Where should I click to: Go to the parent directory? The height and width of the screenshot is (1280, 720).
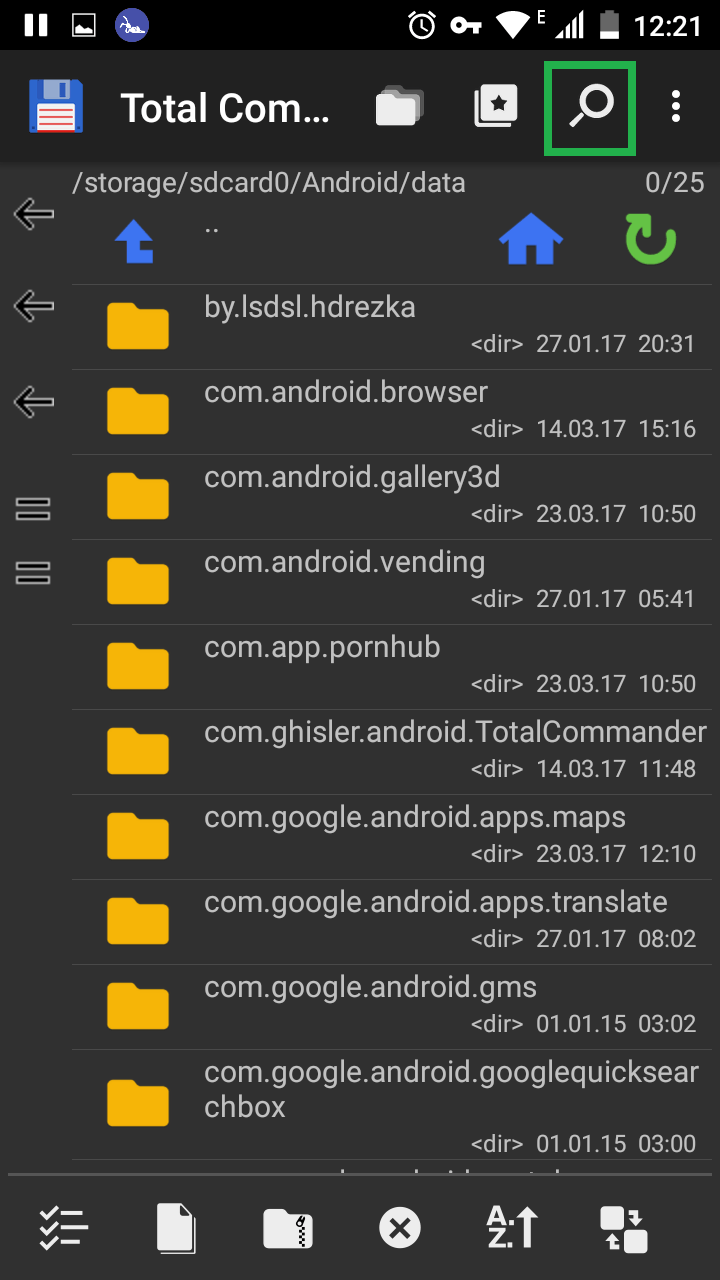pyautogui.click(x=134, y=241)
